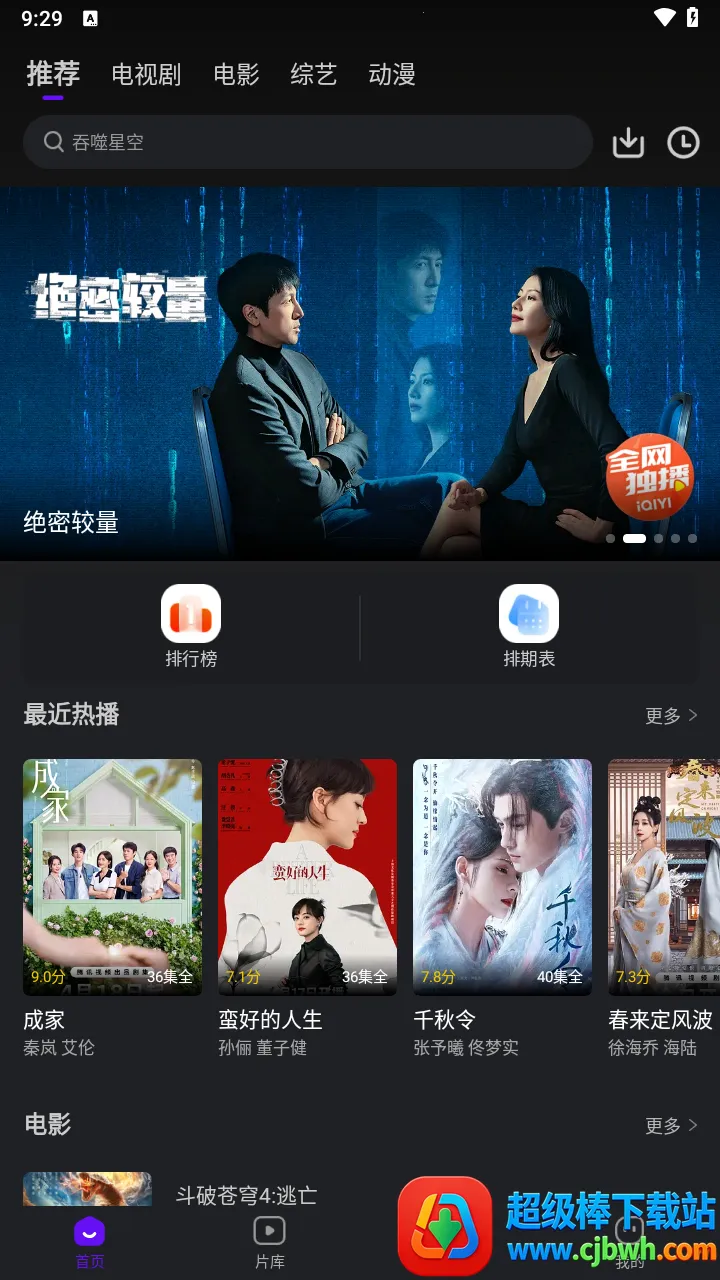The width and height of the screenshot is (720, 1280).
Task: View 更多 in the 电影 section
Action: tap(671, 1126)
